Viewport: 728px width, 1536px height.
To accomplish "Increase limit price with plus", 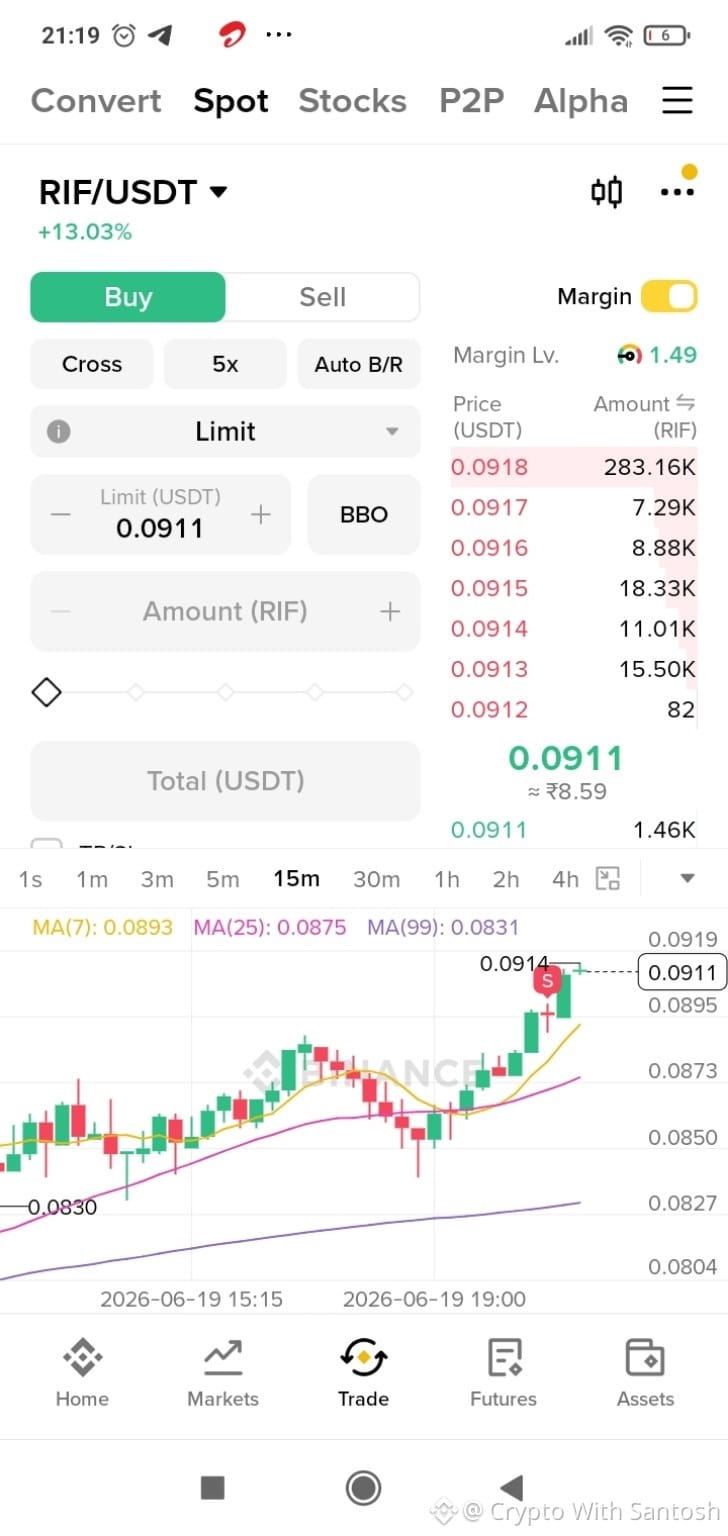I will [x=260, y=514].
